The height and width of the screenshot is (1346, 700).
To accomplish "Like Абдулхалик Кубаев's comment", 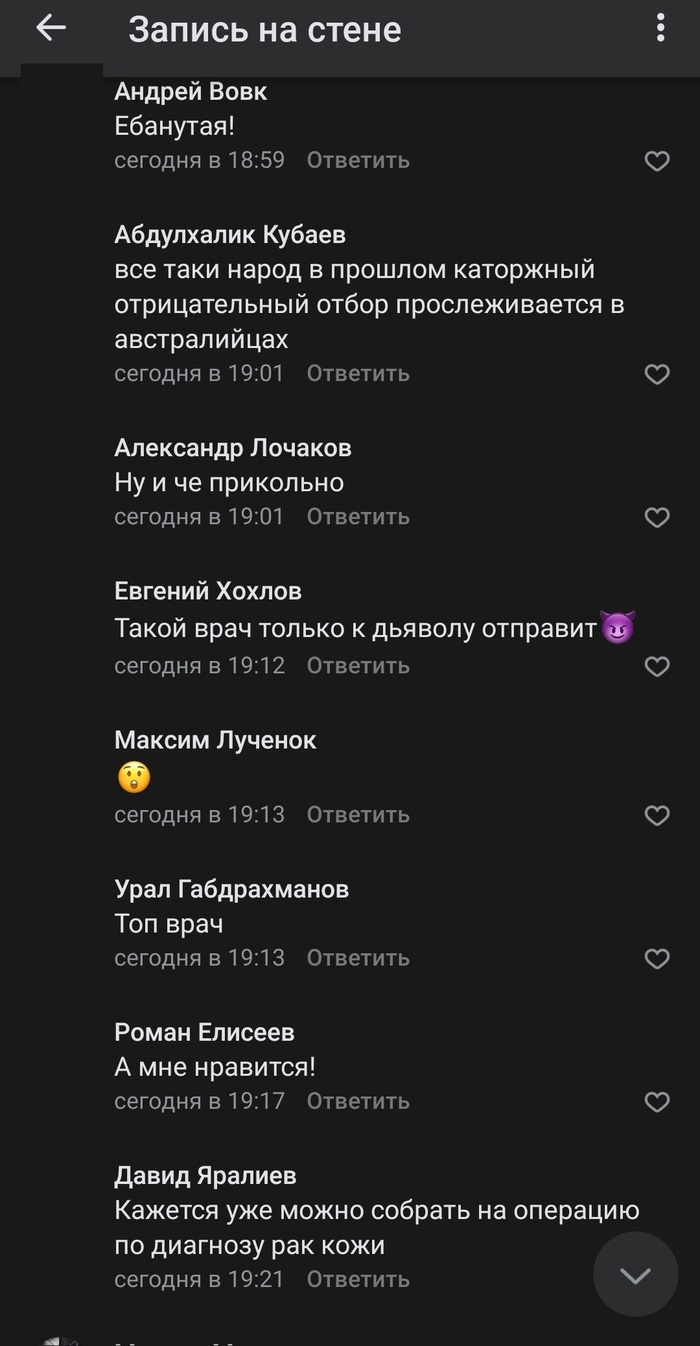I will 656,374.
